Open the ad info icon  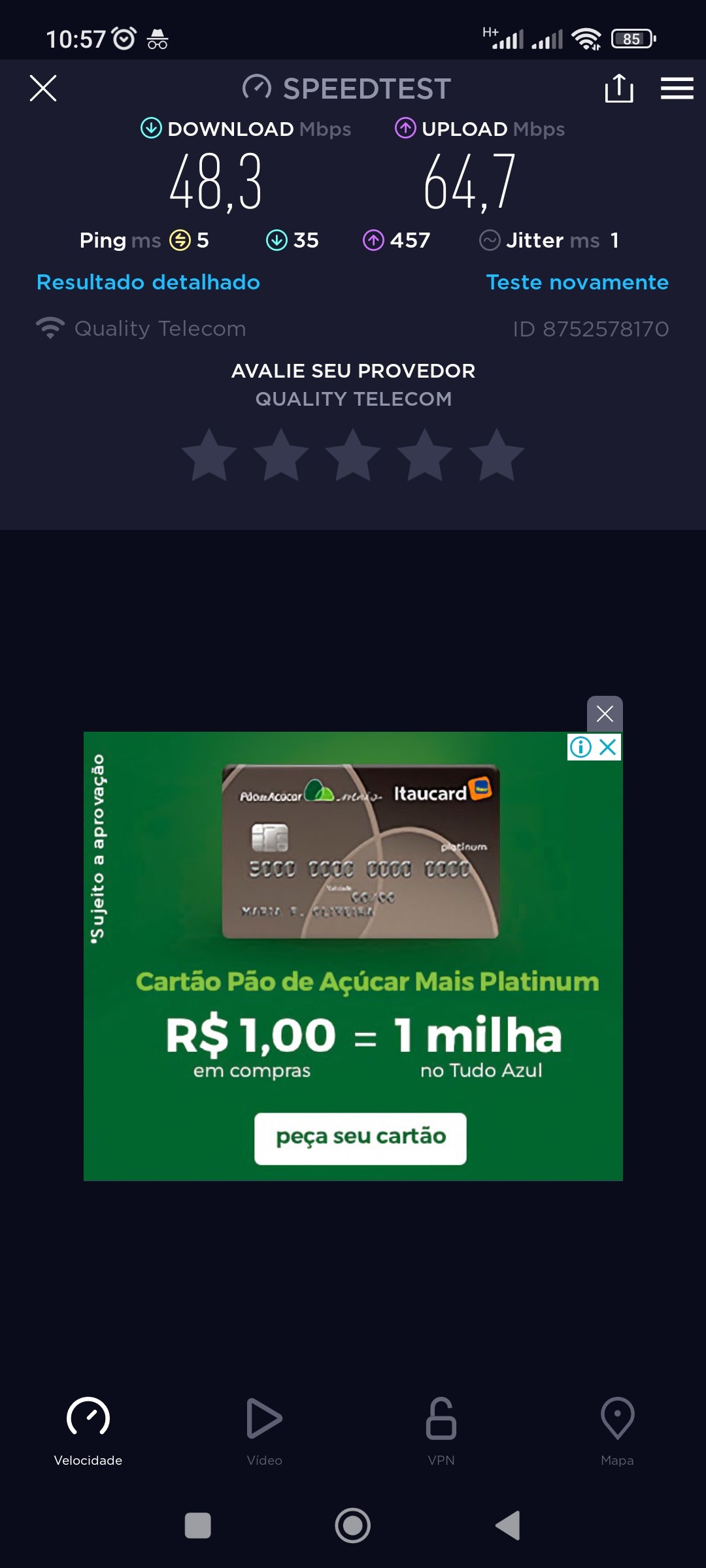(580, 747)
